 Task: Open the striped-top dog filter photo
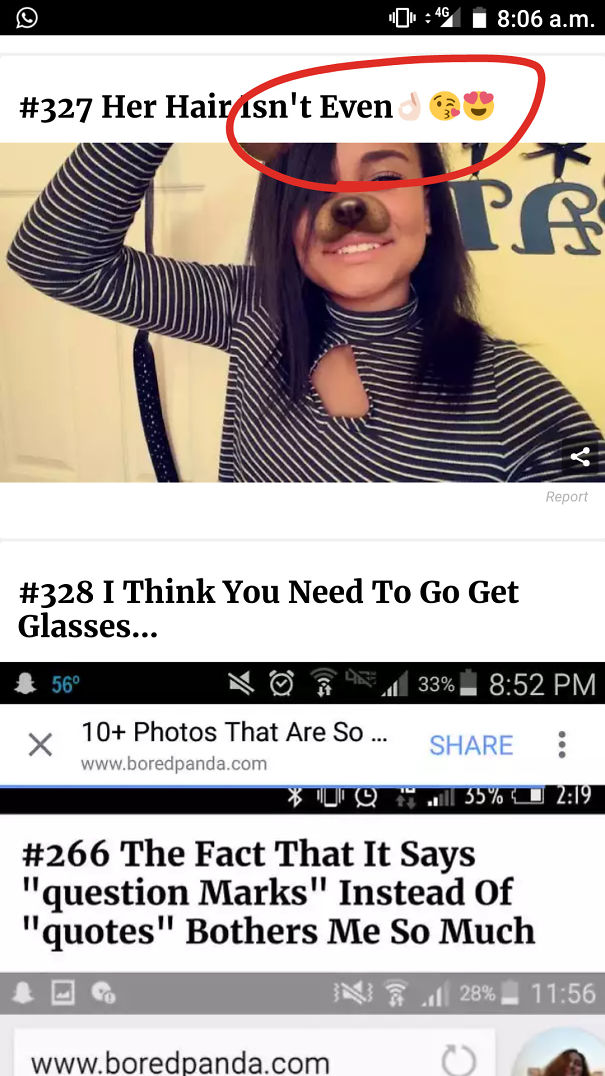point(300,312)
